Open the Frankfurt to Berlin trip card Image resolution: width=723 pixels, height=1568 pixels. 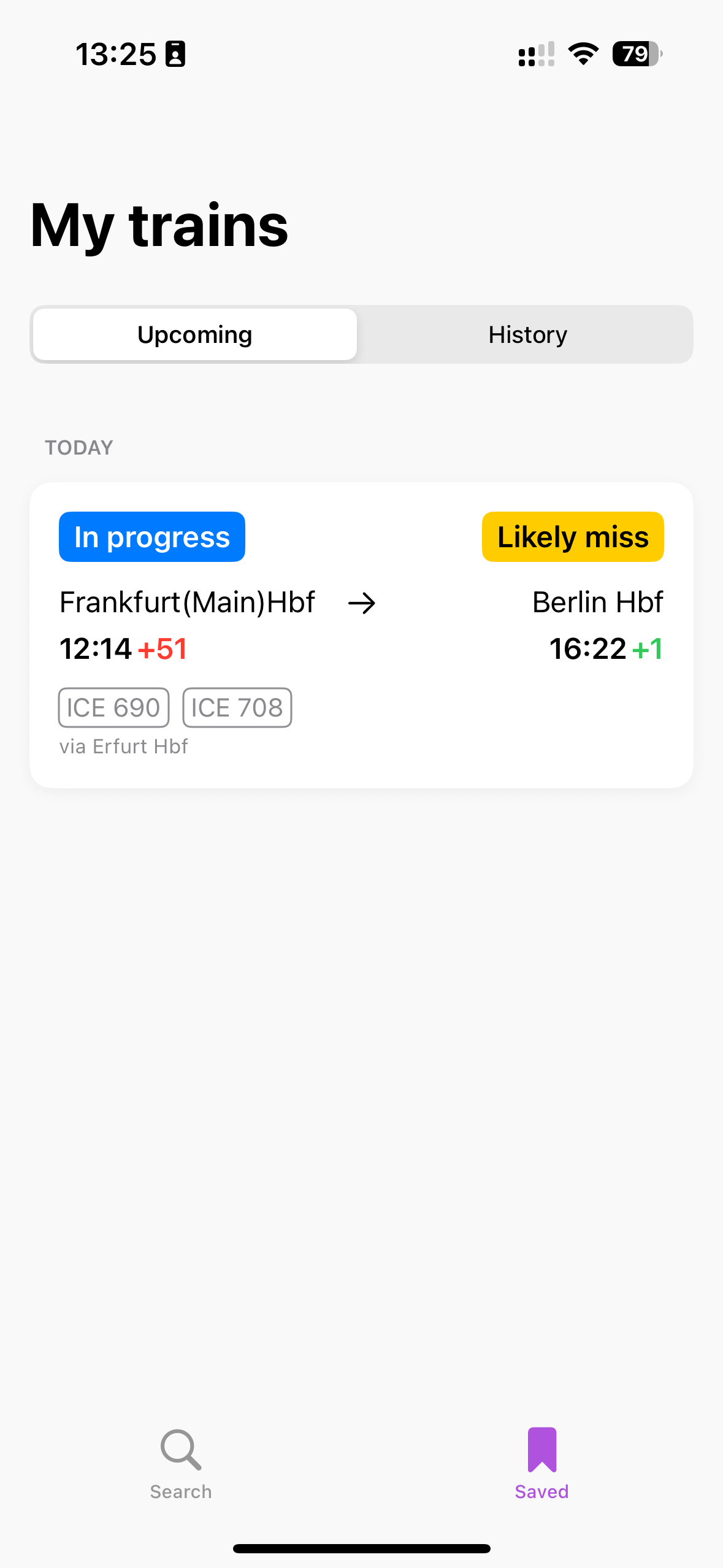[x=361, y=634]
